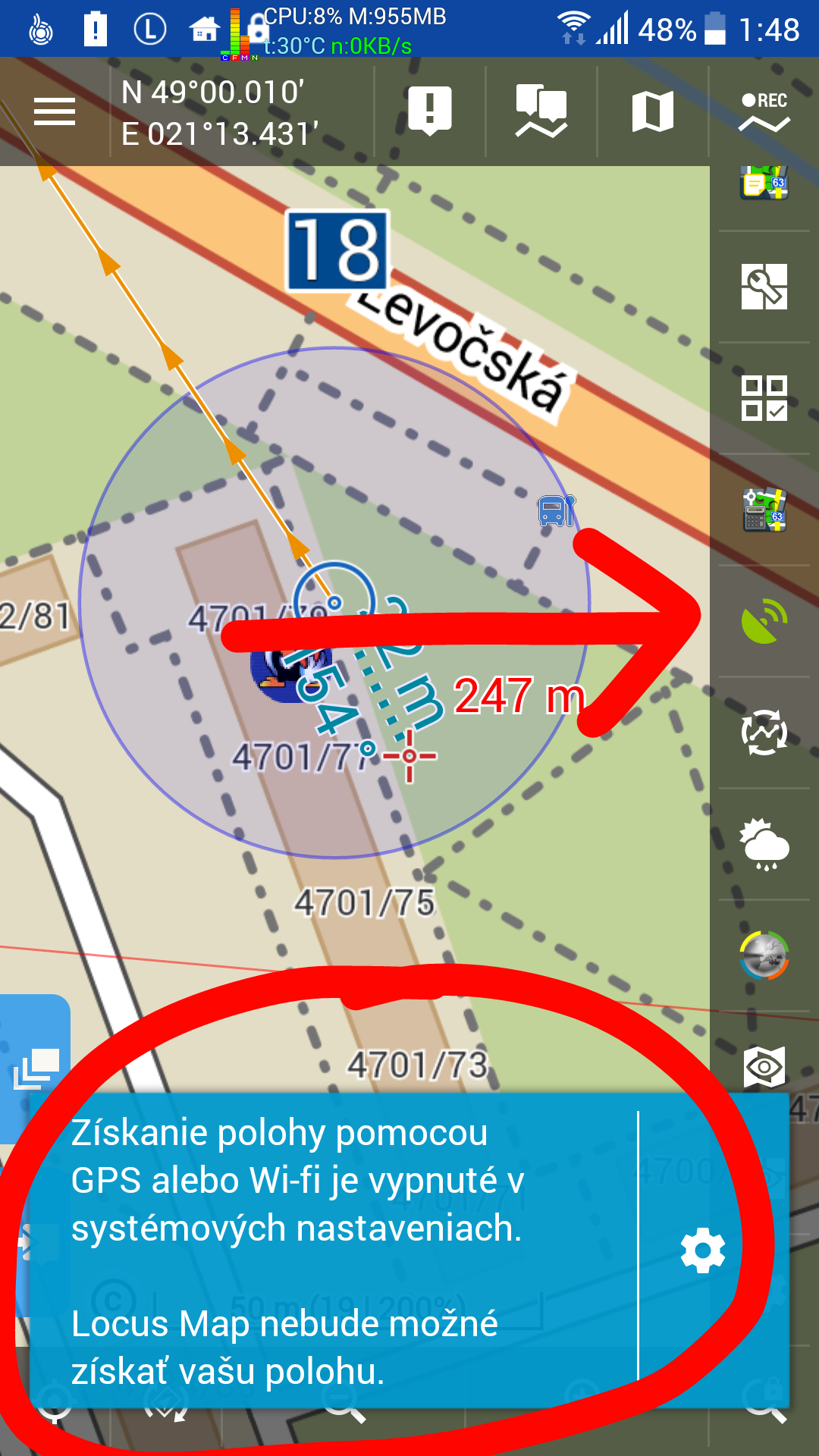819x1456 pixels.
Task: Start track recording with REC
Action: tap(764, 111)
